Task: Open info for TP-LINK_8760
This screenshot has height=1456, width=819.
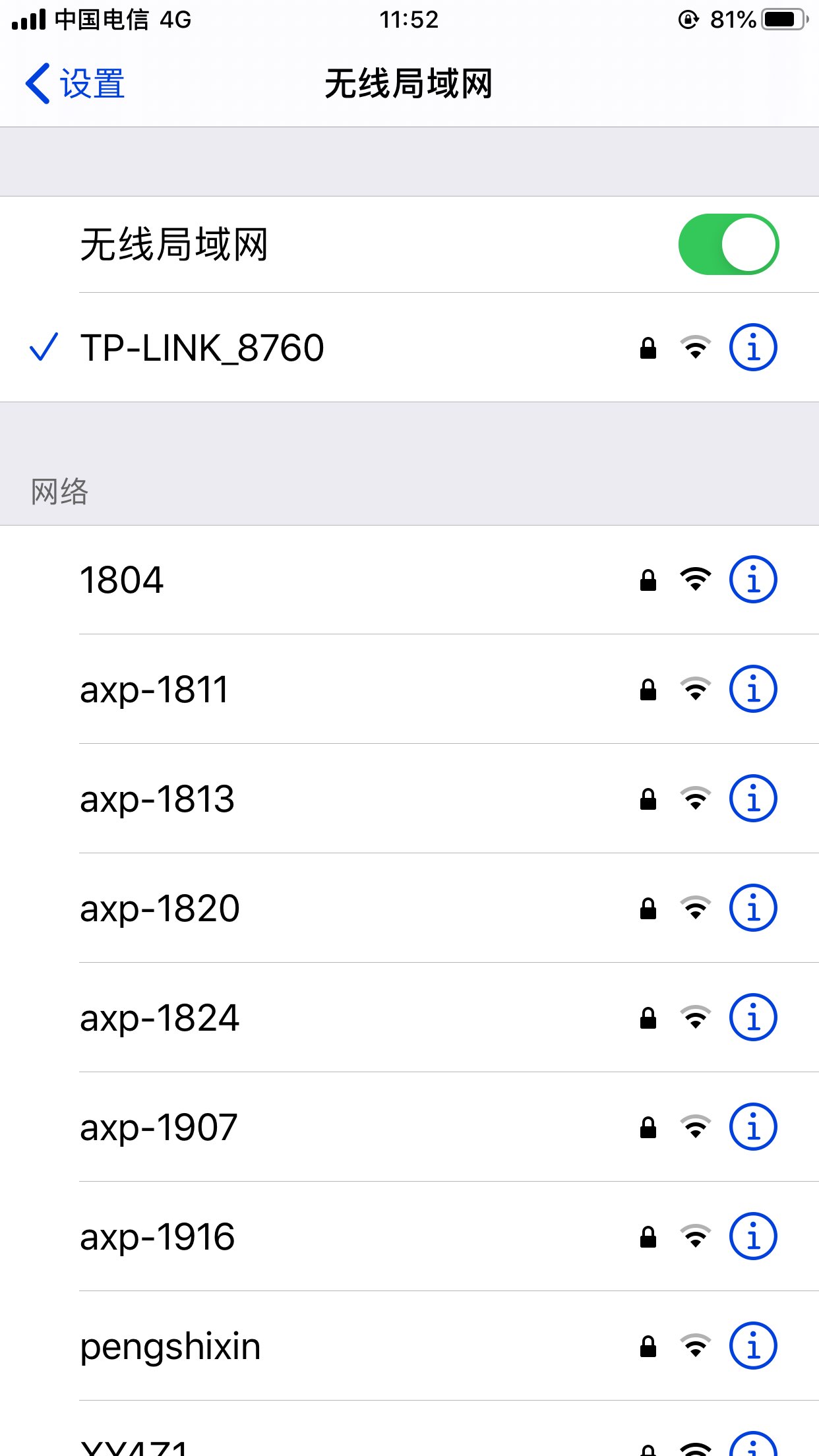Action: tap(753, 347)
